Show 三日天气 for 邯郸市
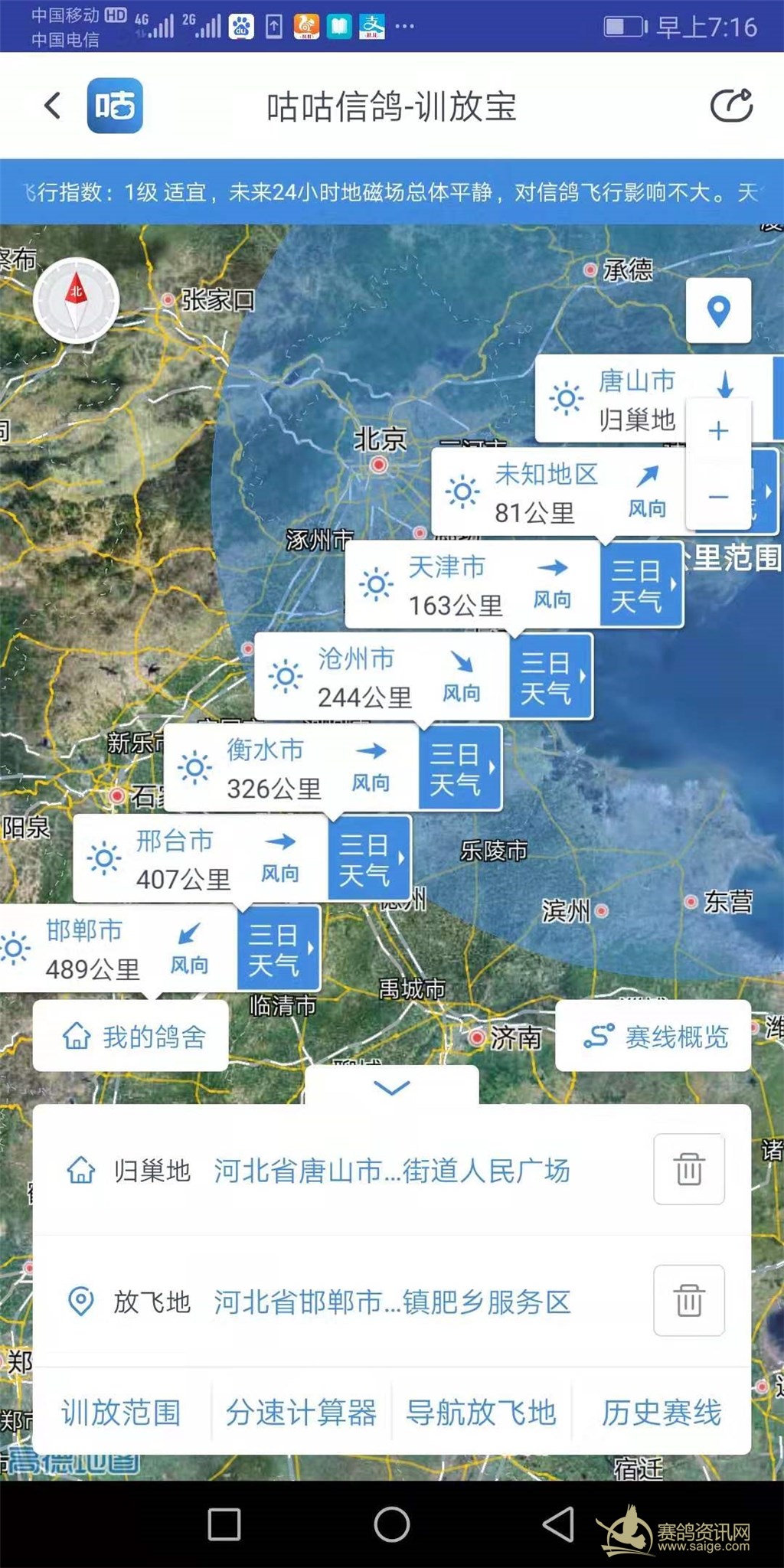The image size is (784, 1568). click(x=278, y=949)
